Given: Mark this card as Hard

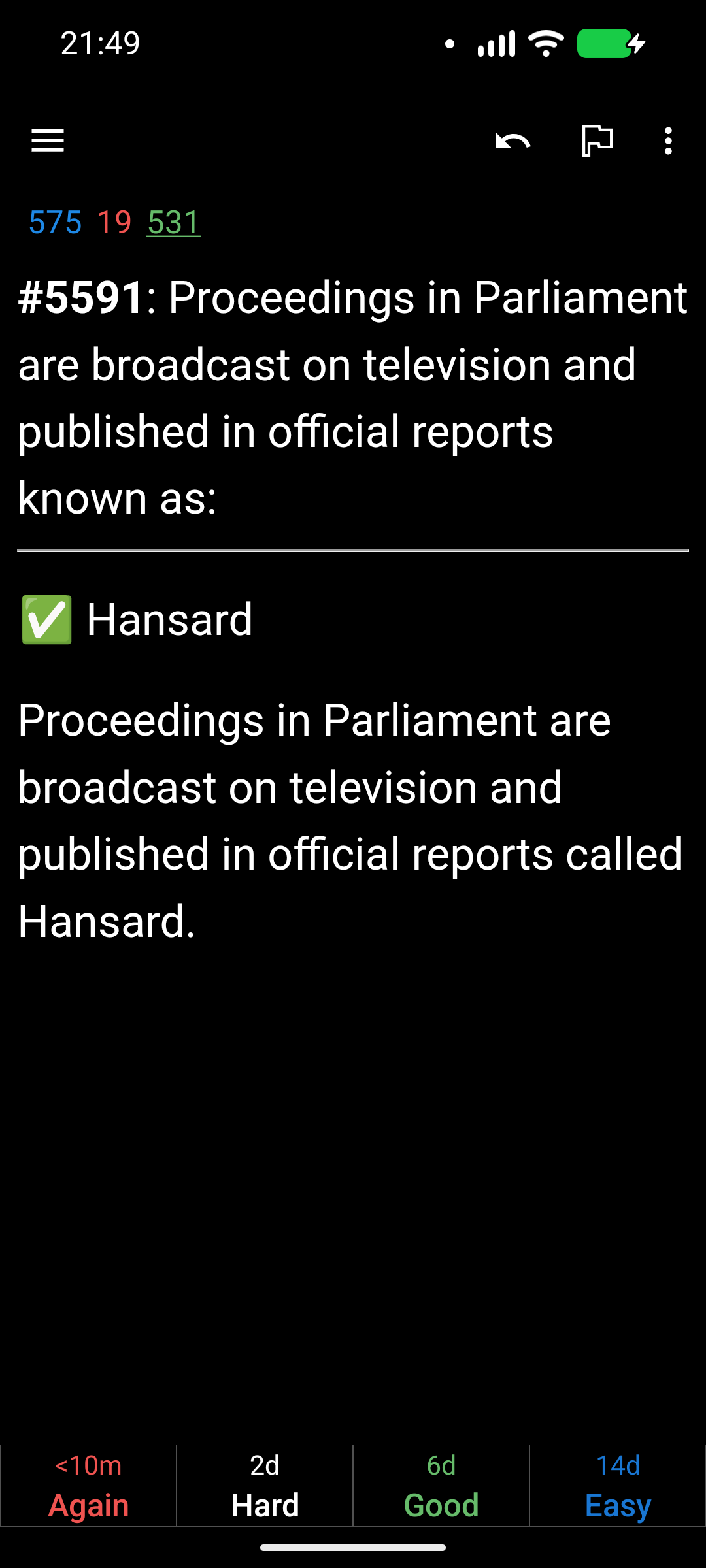Looking at the screenshot, I should (x=265, y=1486).
